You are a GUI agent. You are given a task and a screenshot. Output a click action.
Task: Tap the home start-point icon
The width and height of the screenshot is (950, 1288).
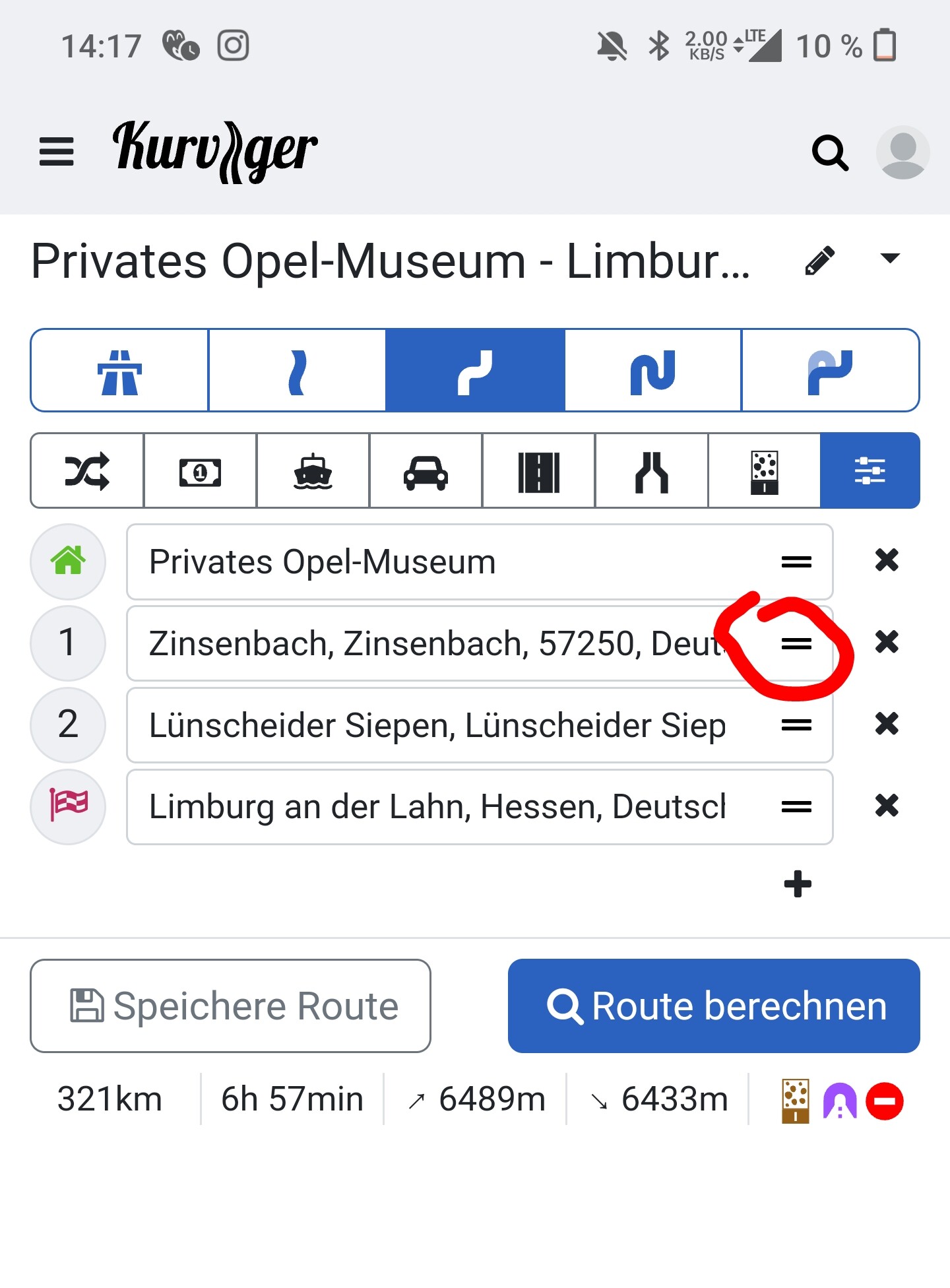pos(68,562)
